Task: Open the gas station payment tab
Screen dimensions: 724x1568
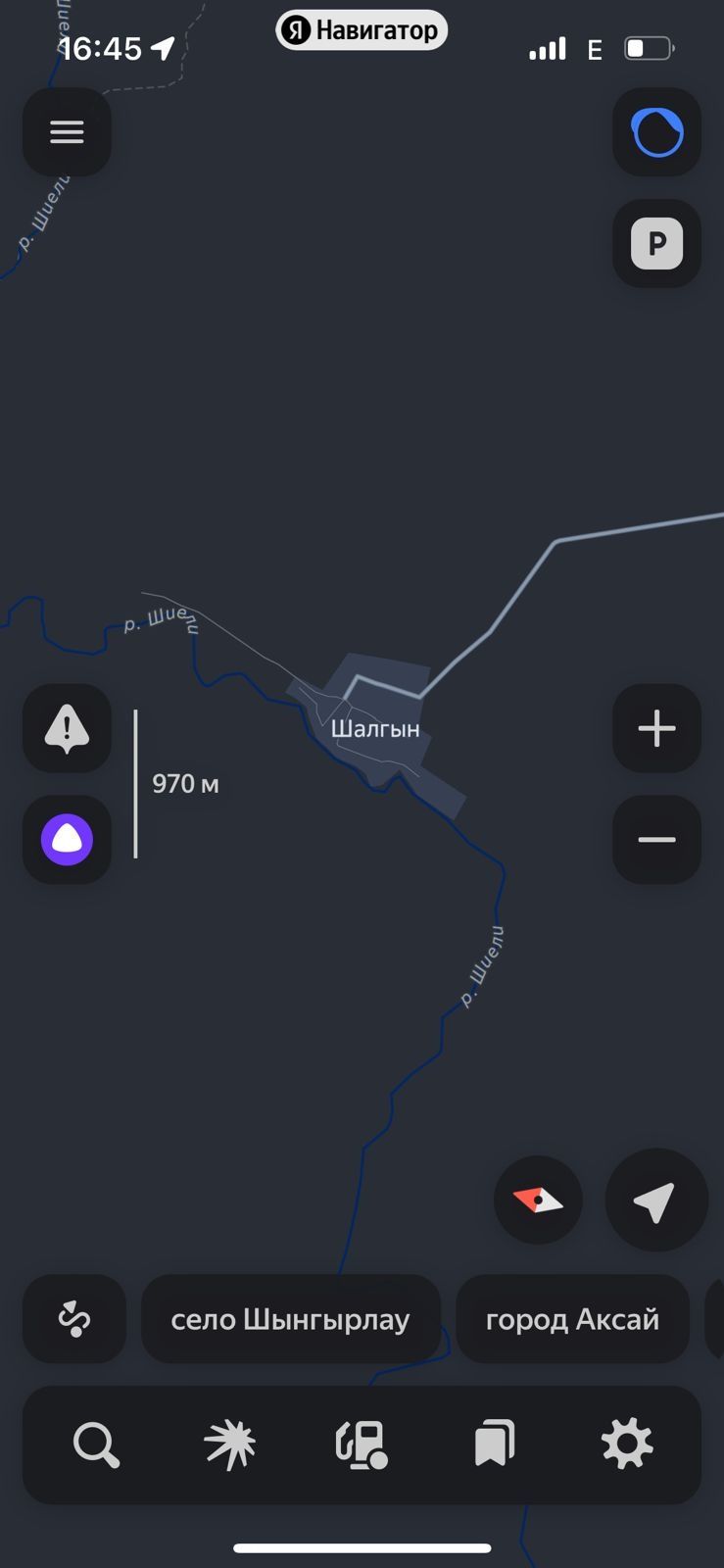Action: point(362,1445)
